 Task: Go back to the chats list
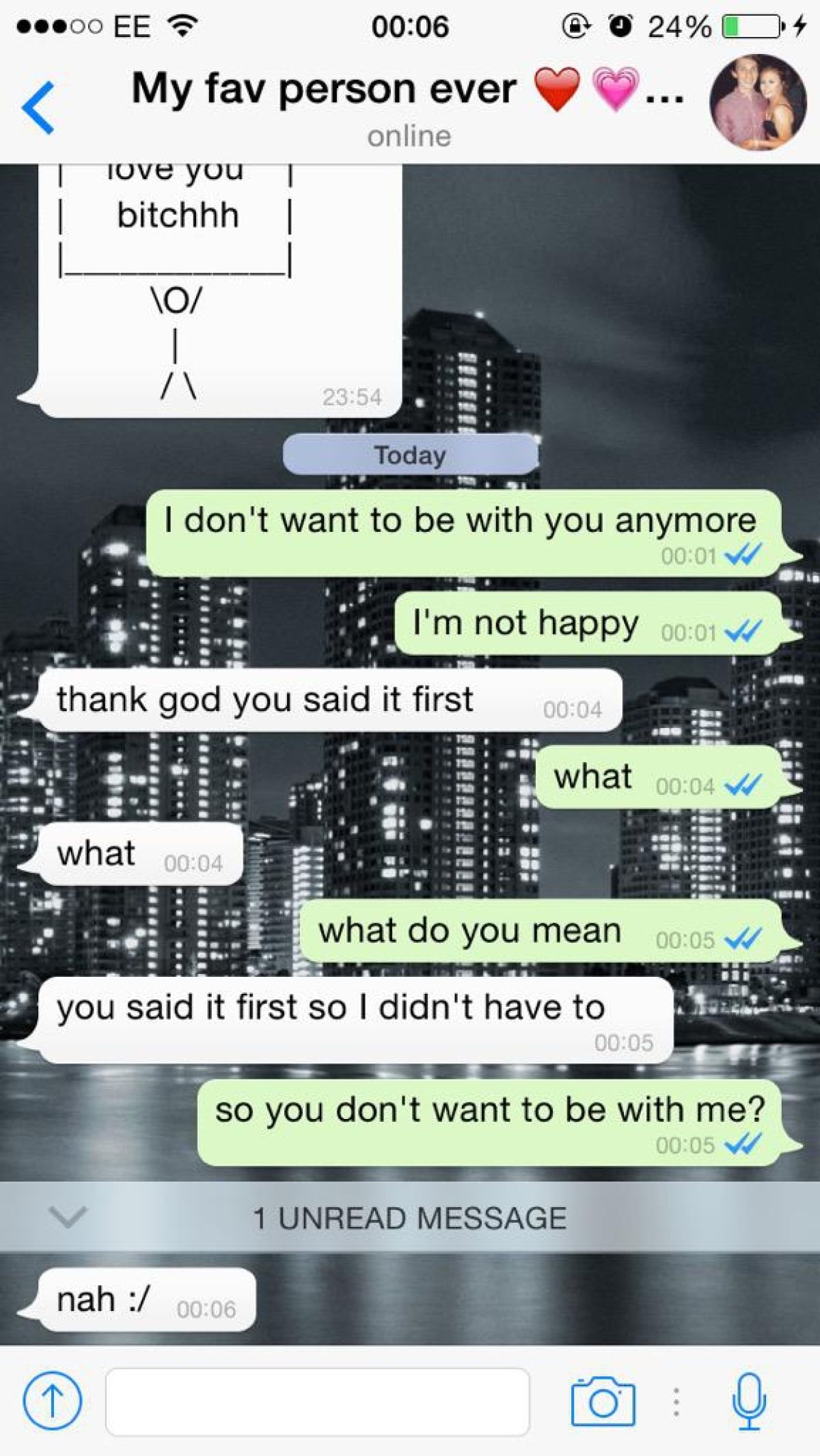pos(38,107)
